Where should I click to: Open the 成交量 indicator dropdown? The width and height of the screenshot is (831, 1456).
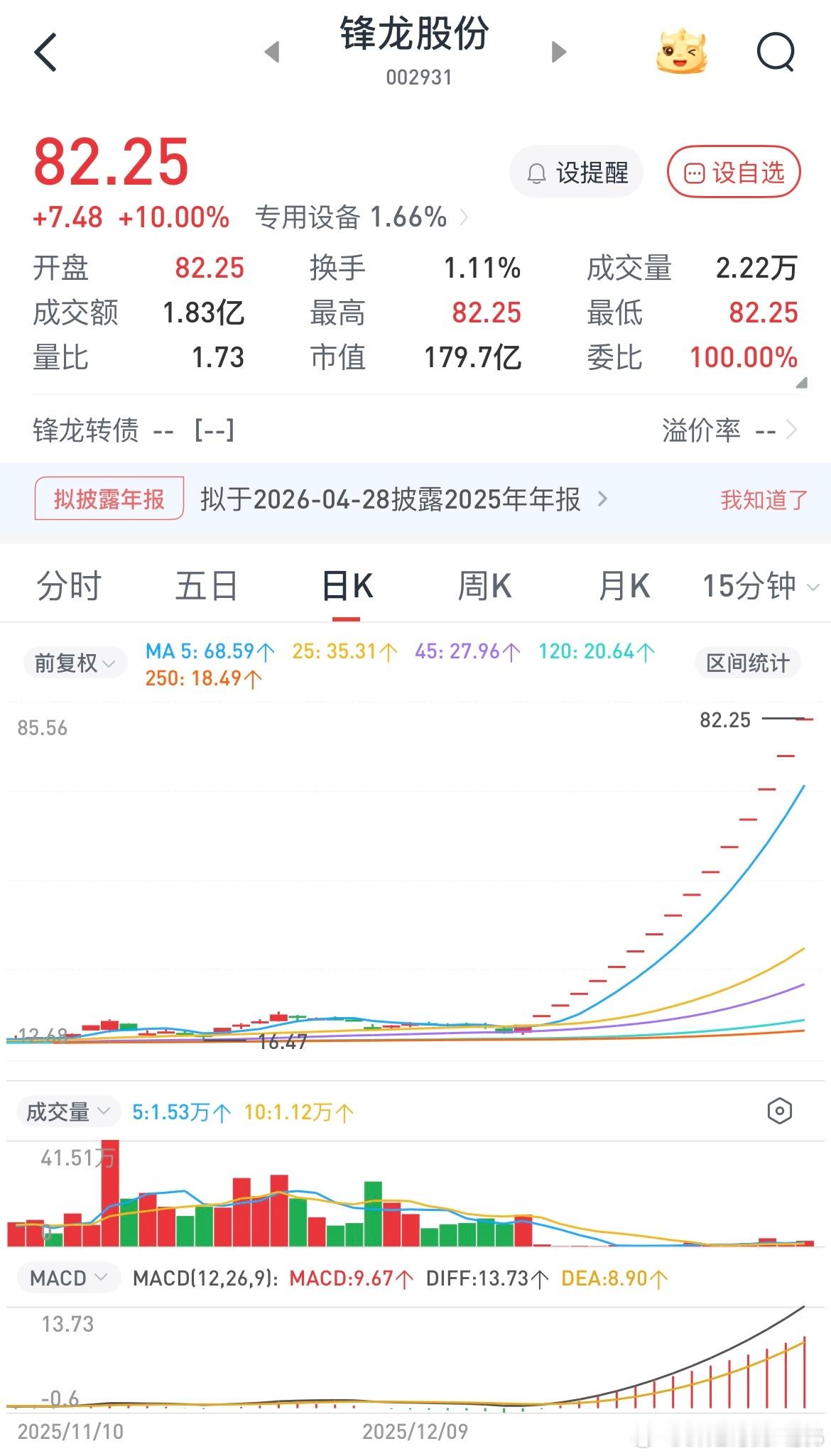[x=69, y=1111]
